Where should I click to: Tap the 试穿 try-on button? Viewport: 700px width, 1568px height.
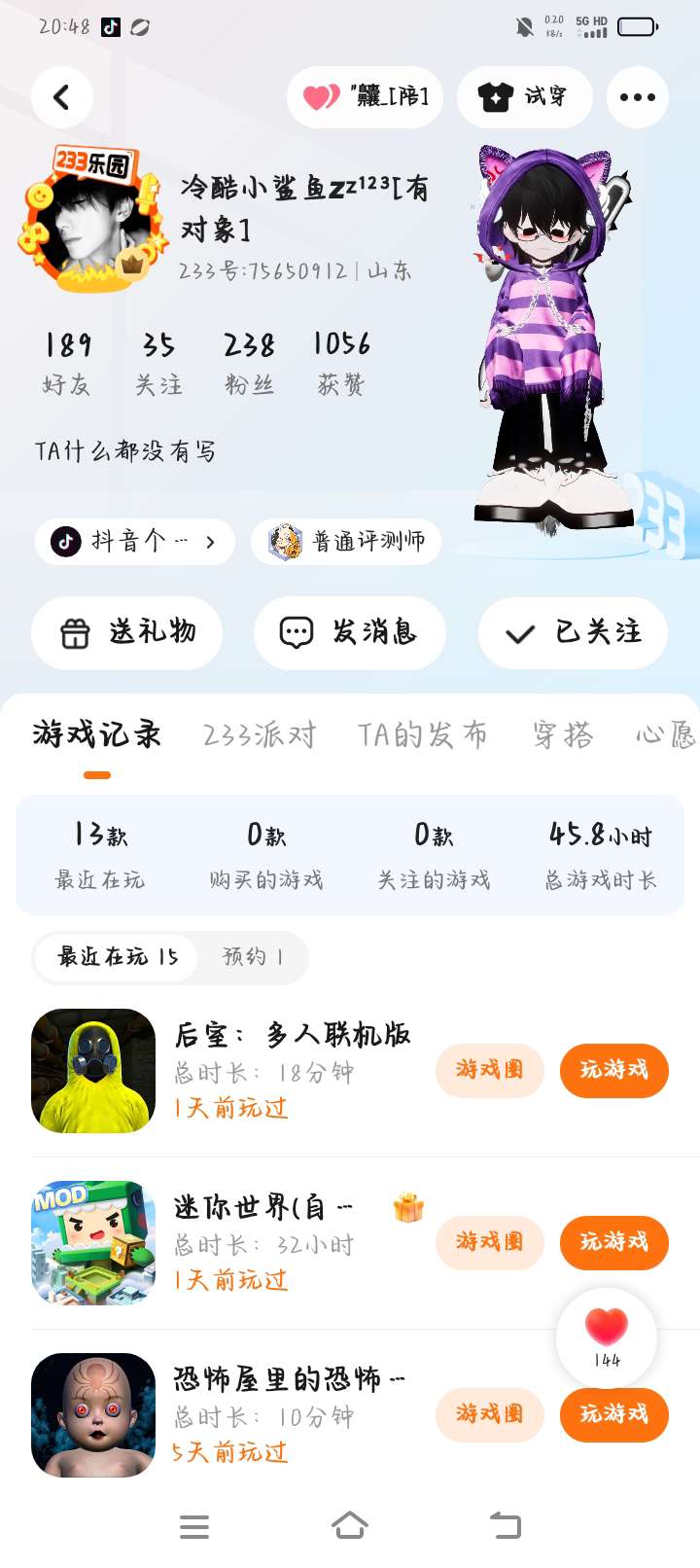[524, 97]
